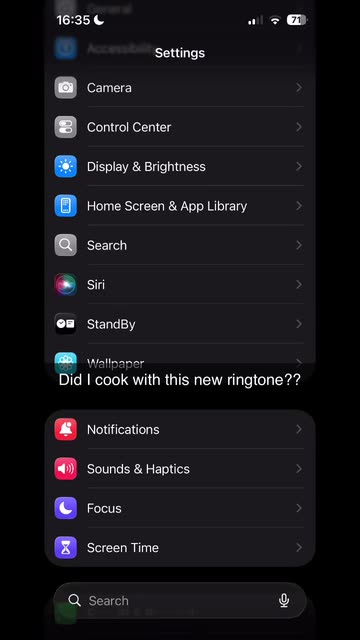Open Screen Time settings
360x640 pixels.
180,547
